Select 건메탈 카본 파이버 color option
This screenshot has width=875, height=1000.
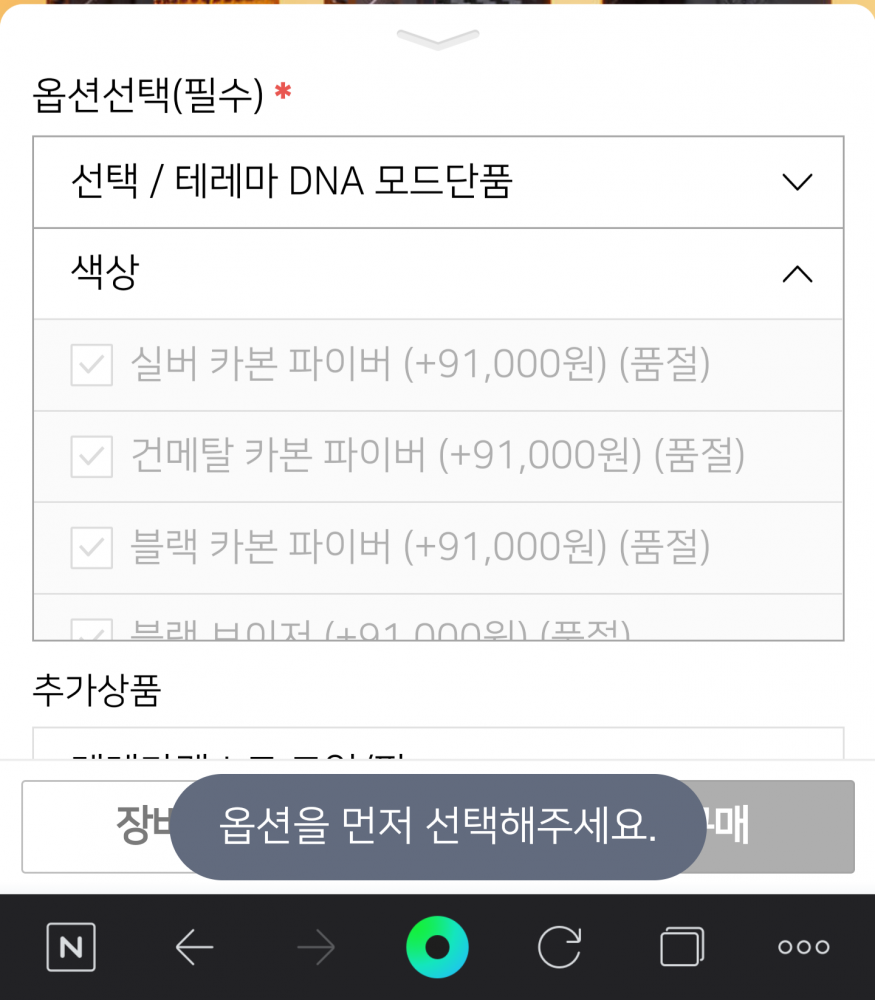[437, 456]
